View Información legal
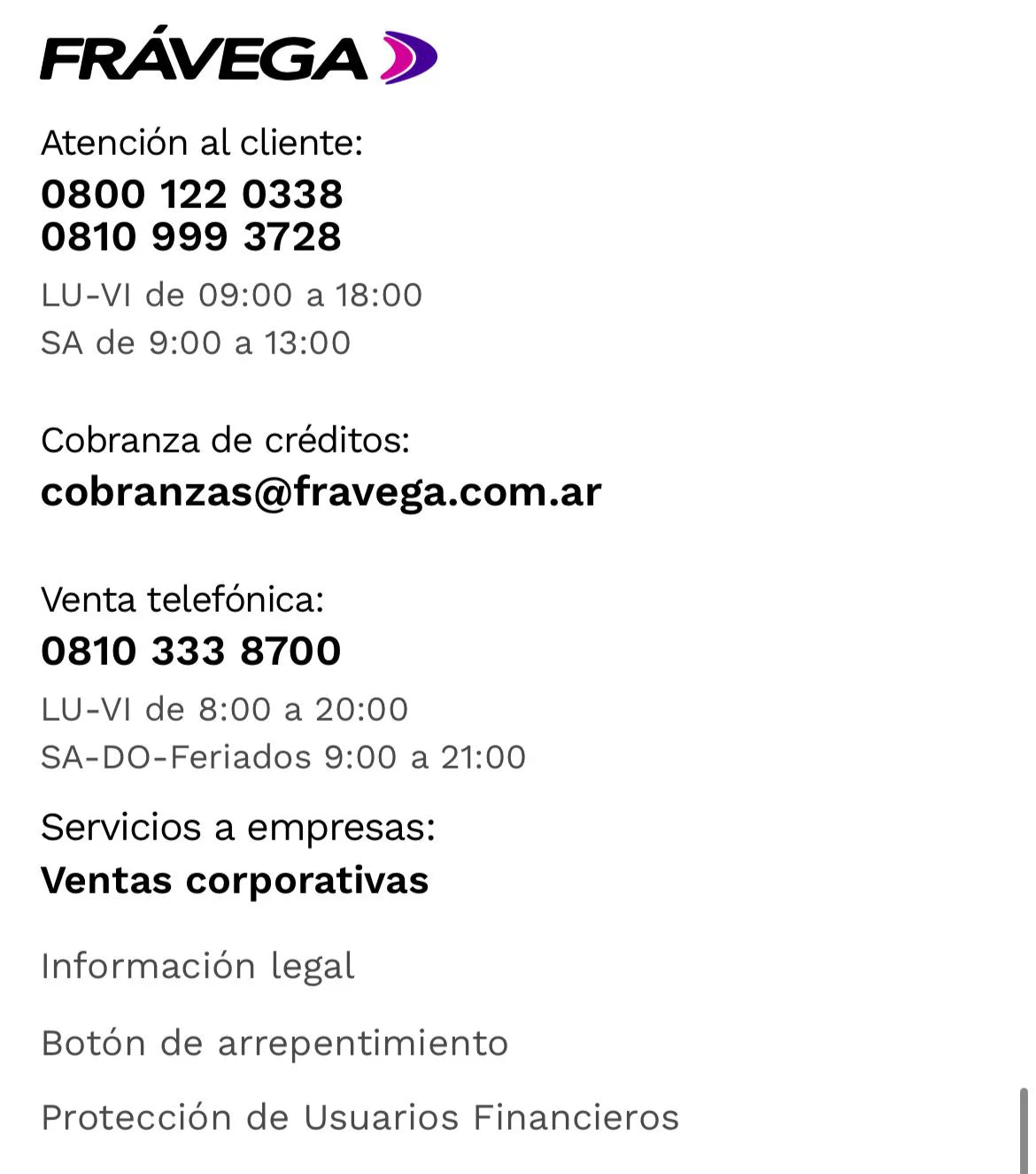Viewport: 1036px width, 1174px height. [x=197, y=966]
